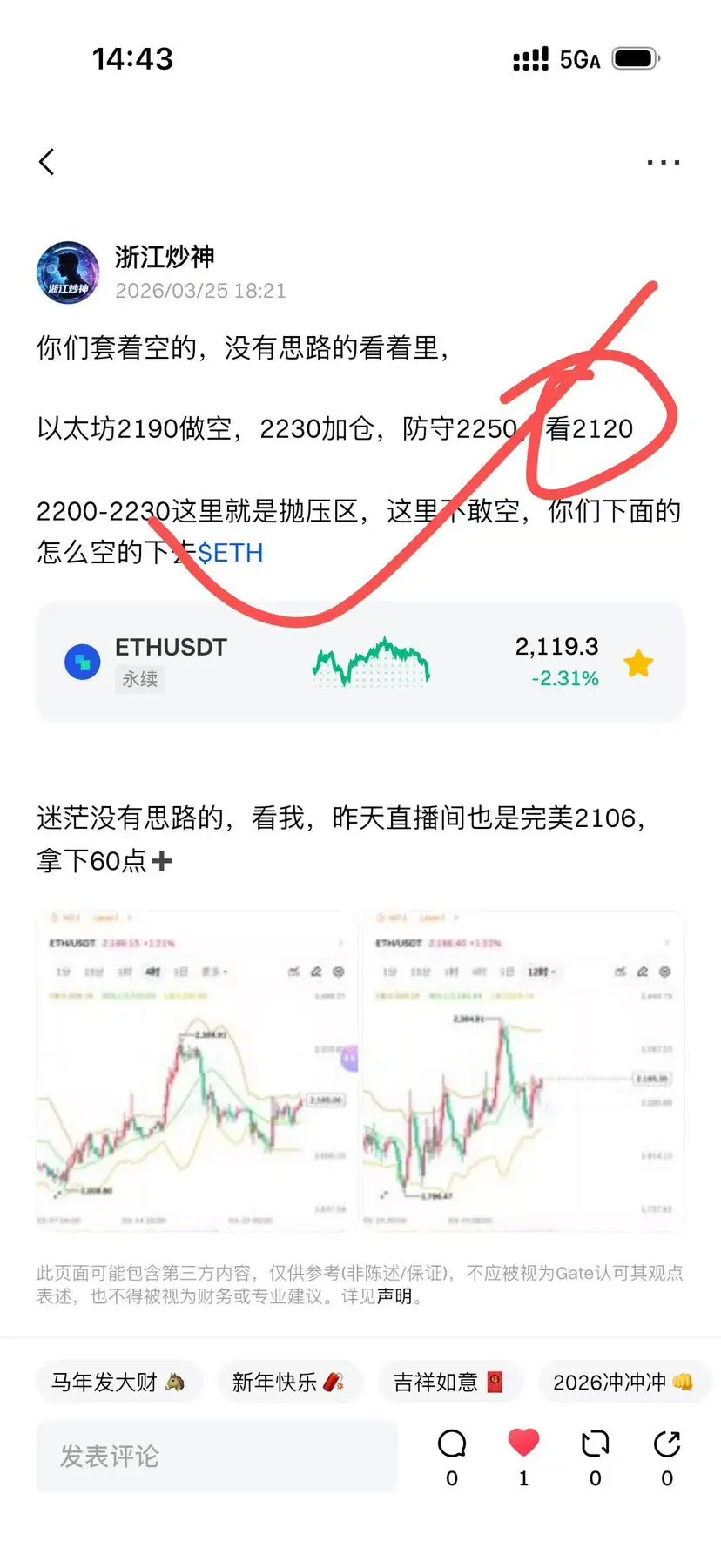Open the three-dot overflow menu
This screenshot has width=721, height=1568.
click(x=663, y=162)
